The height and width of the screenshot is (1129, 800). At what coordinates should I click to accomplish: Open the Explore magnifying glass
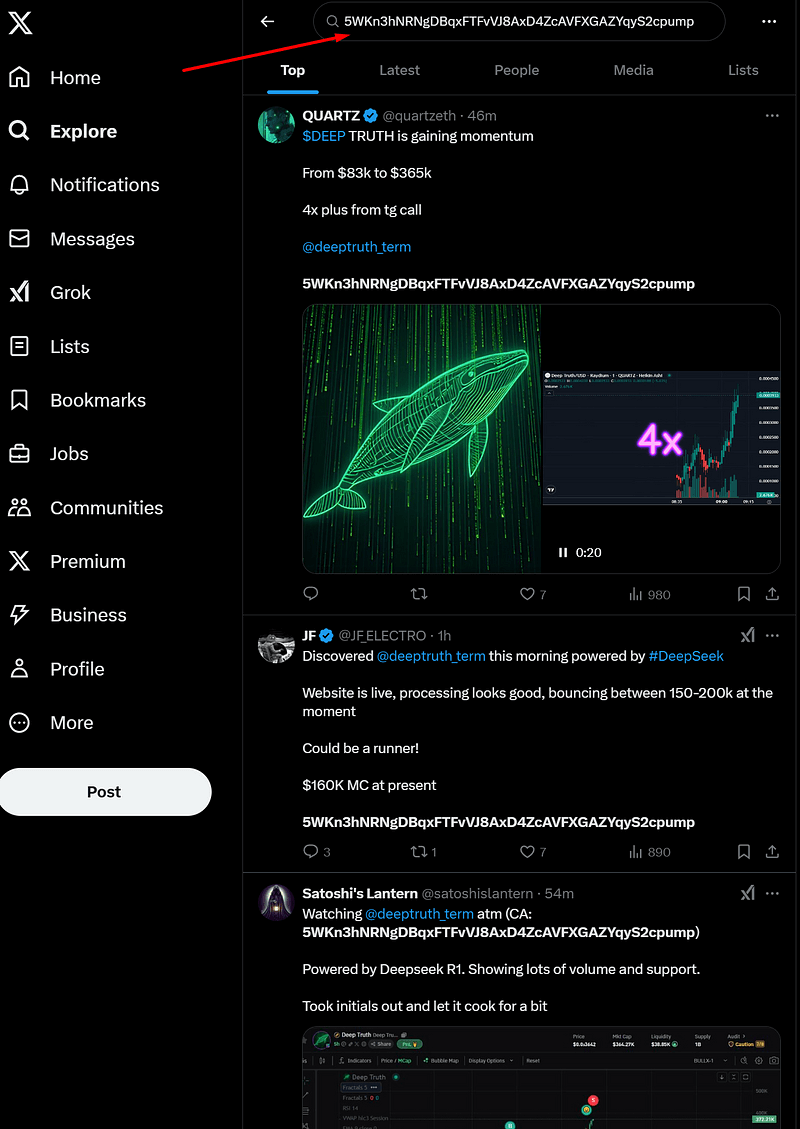82,131
